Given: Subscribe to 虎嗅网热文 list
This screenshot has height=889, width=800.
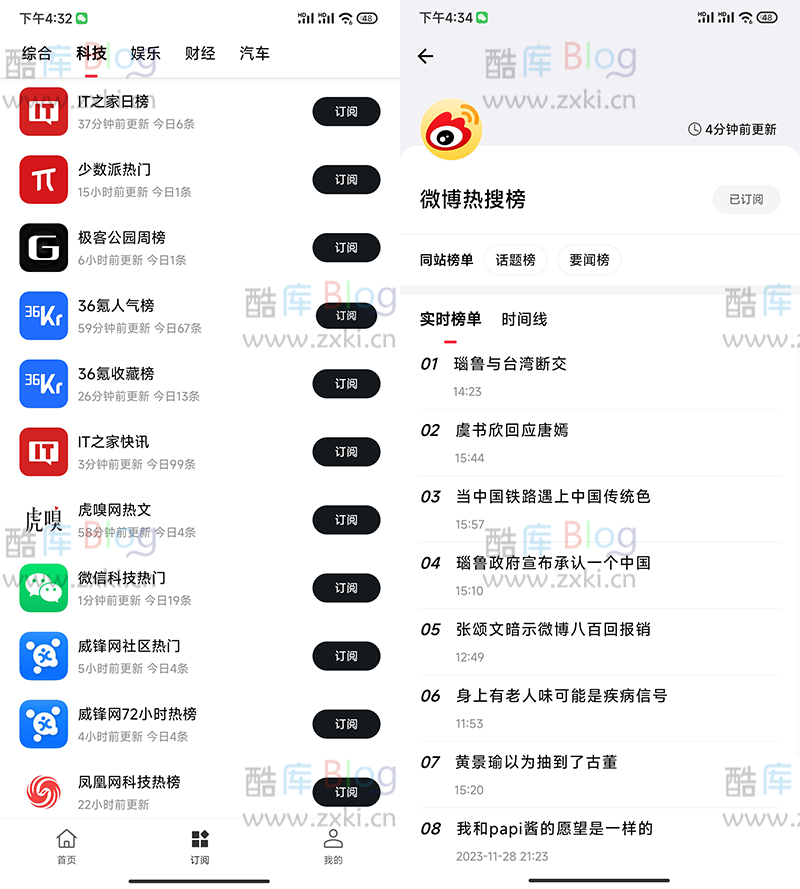Looking at the screenshot, I should [346, 519].
